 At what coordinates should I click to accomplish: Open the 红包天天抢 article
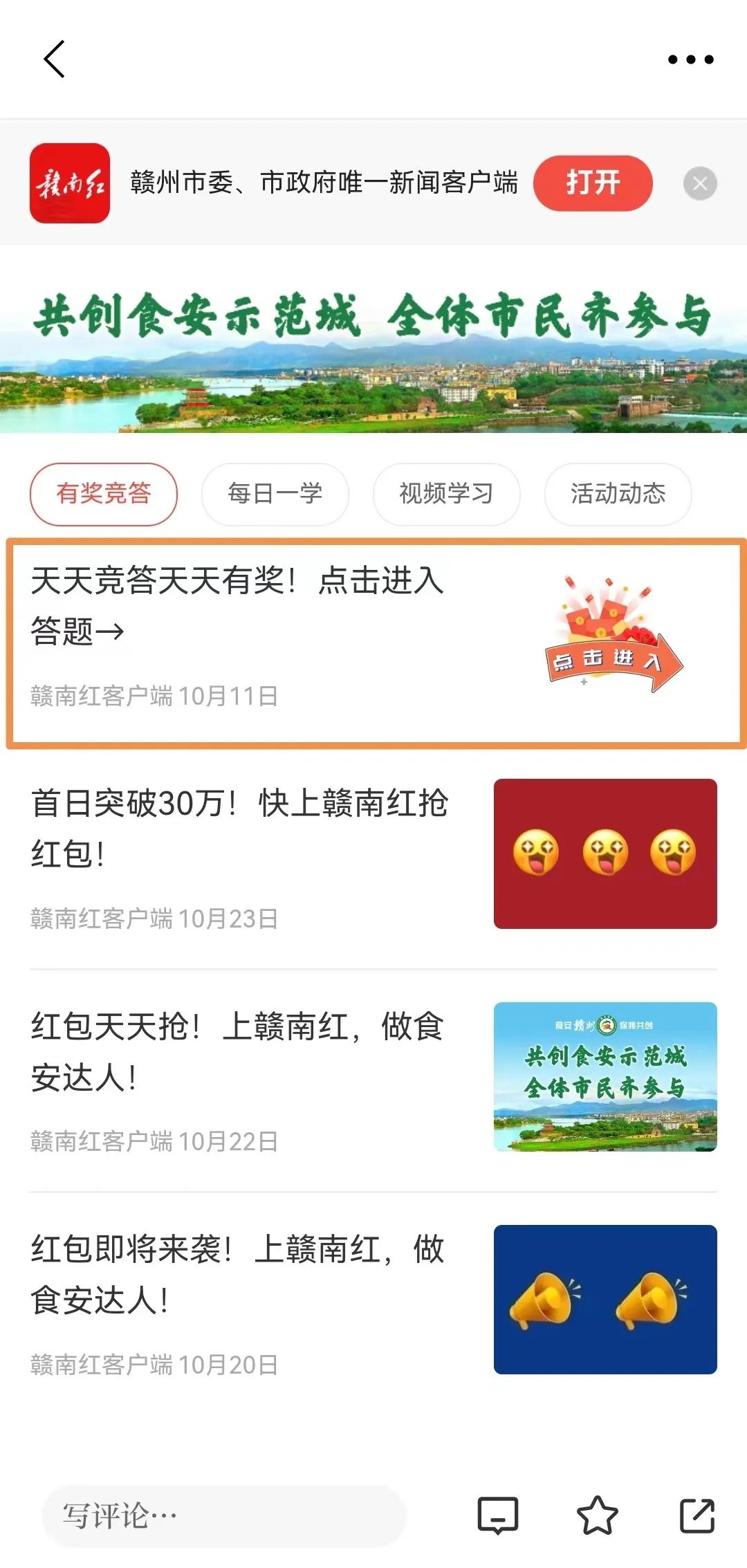click(239, 1051)
